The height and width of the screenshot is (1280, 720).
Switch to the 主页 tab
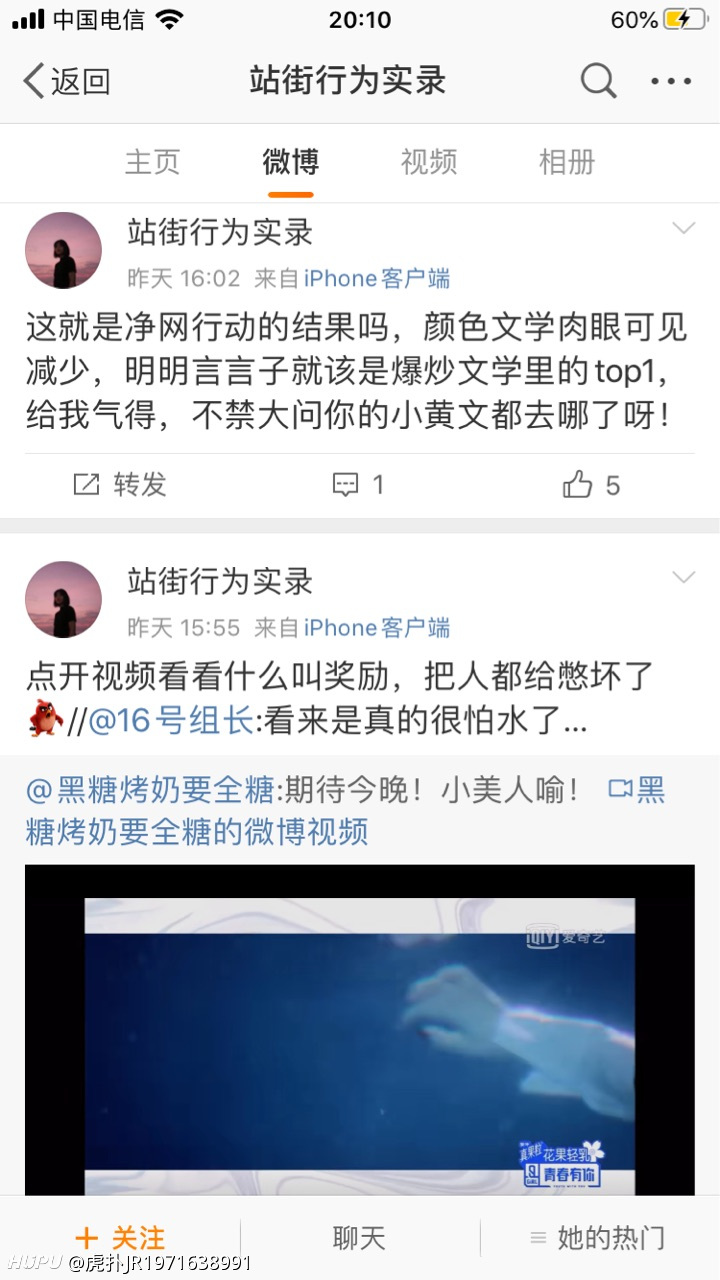152,161
